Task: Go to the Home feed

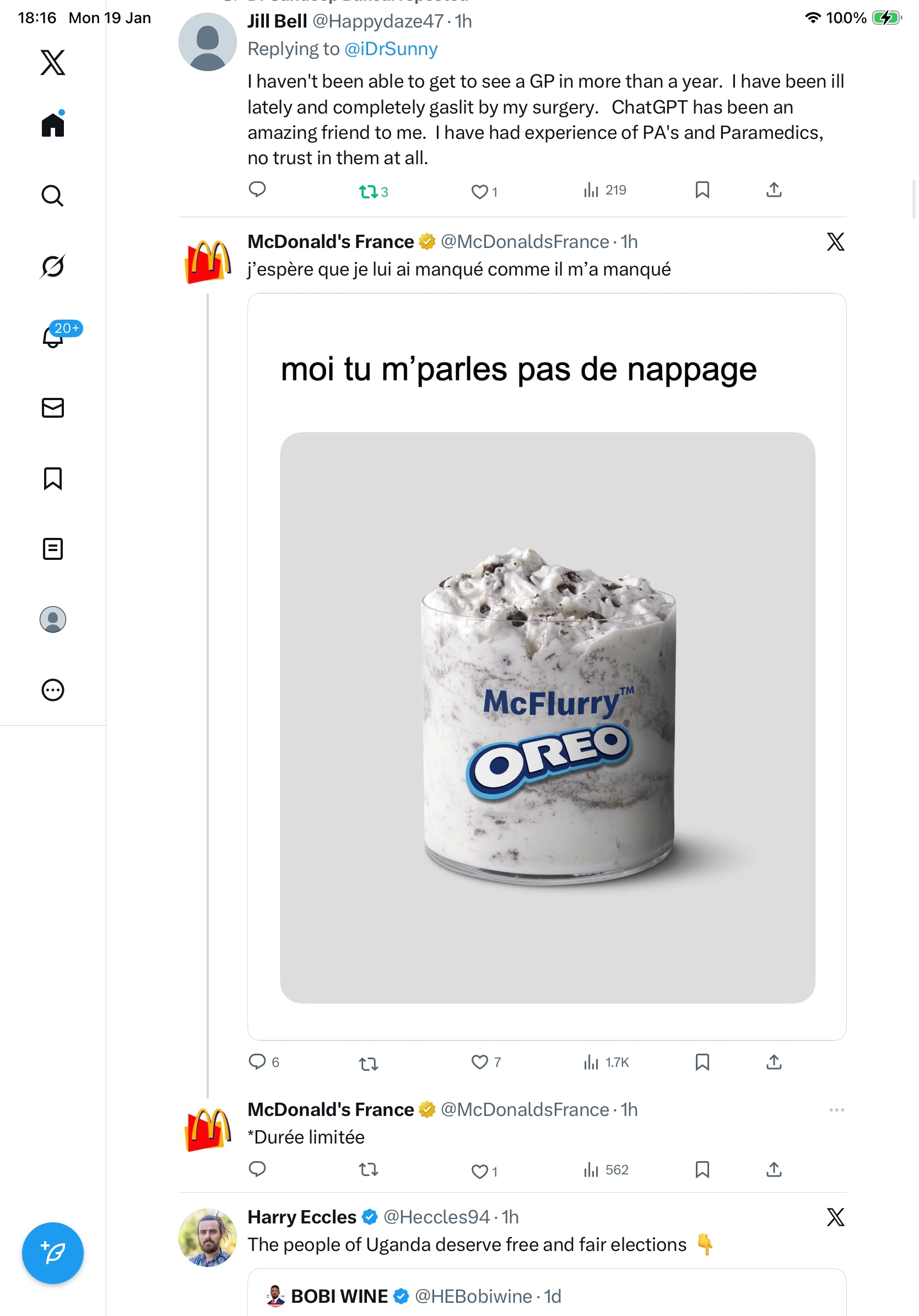Action: click(x=53, y=125)
